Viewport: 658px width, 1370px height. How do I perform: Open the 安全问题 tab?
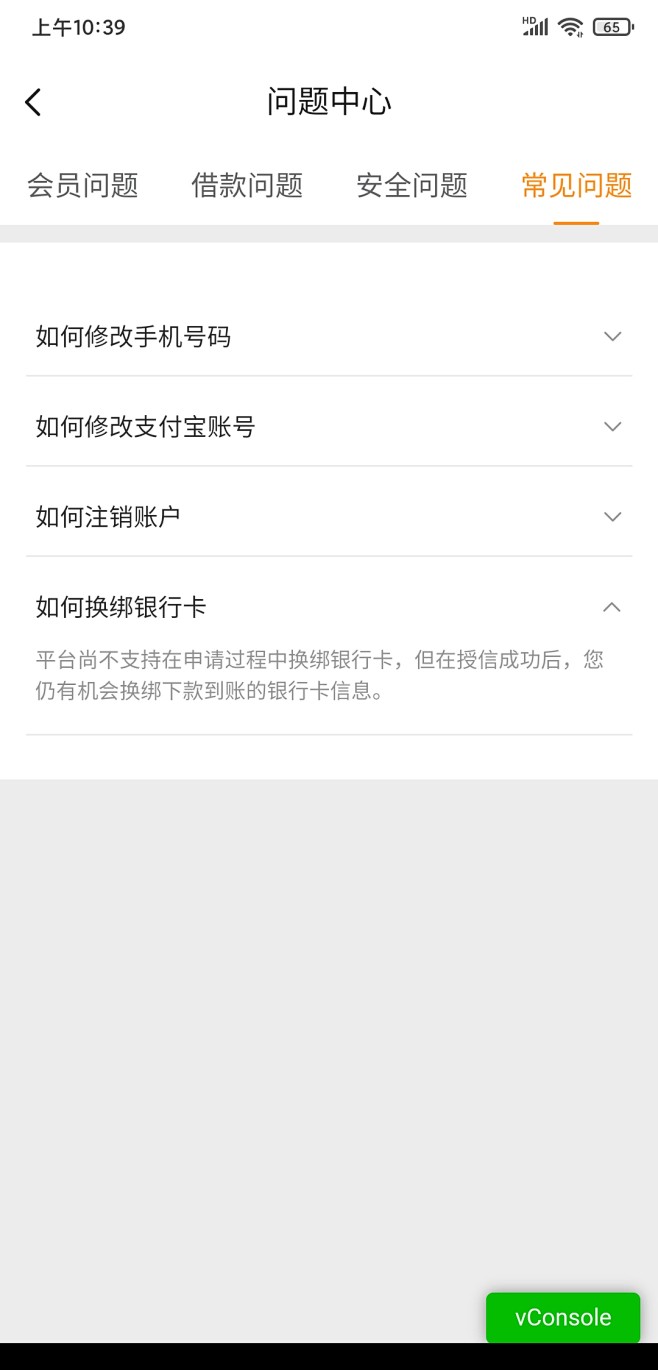412,185
